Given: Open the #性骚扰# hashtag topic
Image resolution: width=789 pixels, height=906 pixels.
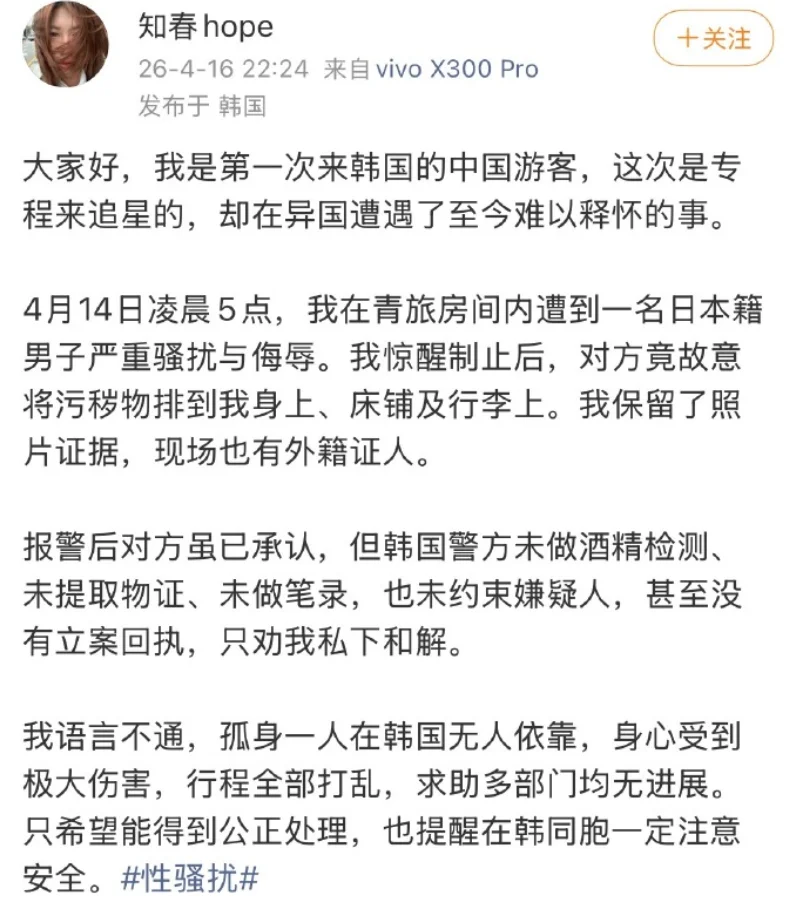Looking at the screenshot, I should tap(190, 879).
